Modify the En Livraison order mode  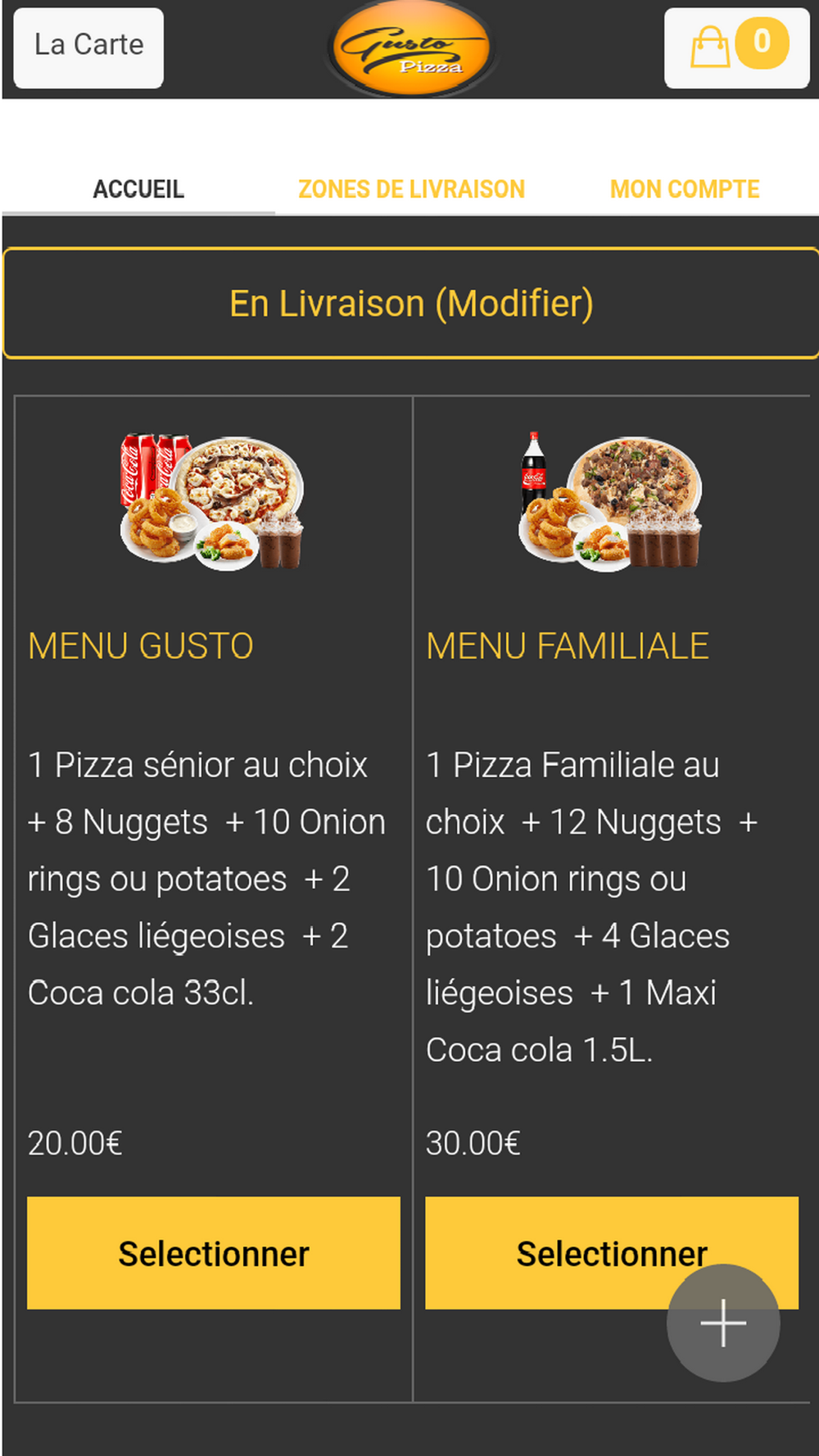pyautogui.click(x=411, y=304)
